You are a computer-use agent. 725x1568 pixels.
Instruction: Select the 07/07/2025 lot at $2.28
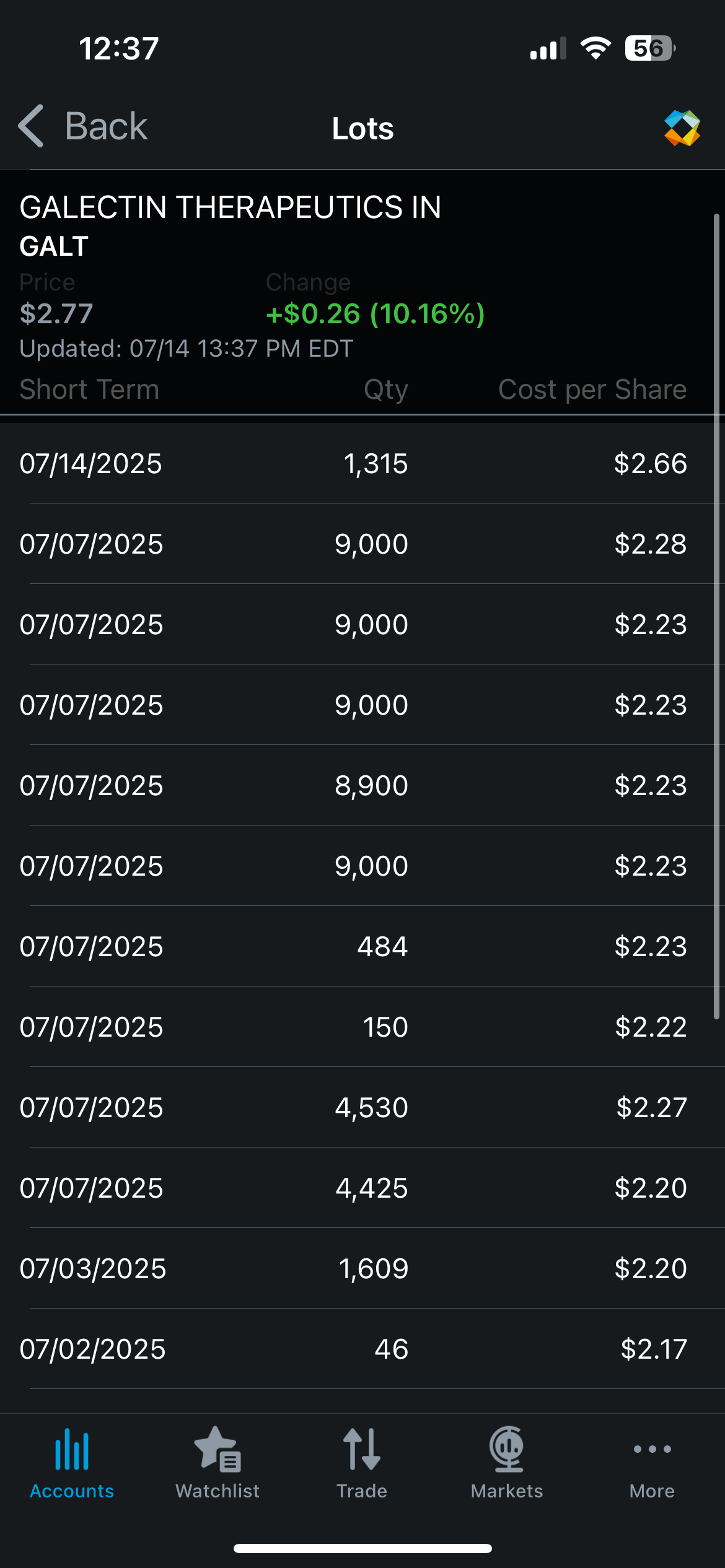click(362, 544)
